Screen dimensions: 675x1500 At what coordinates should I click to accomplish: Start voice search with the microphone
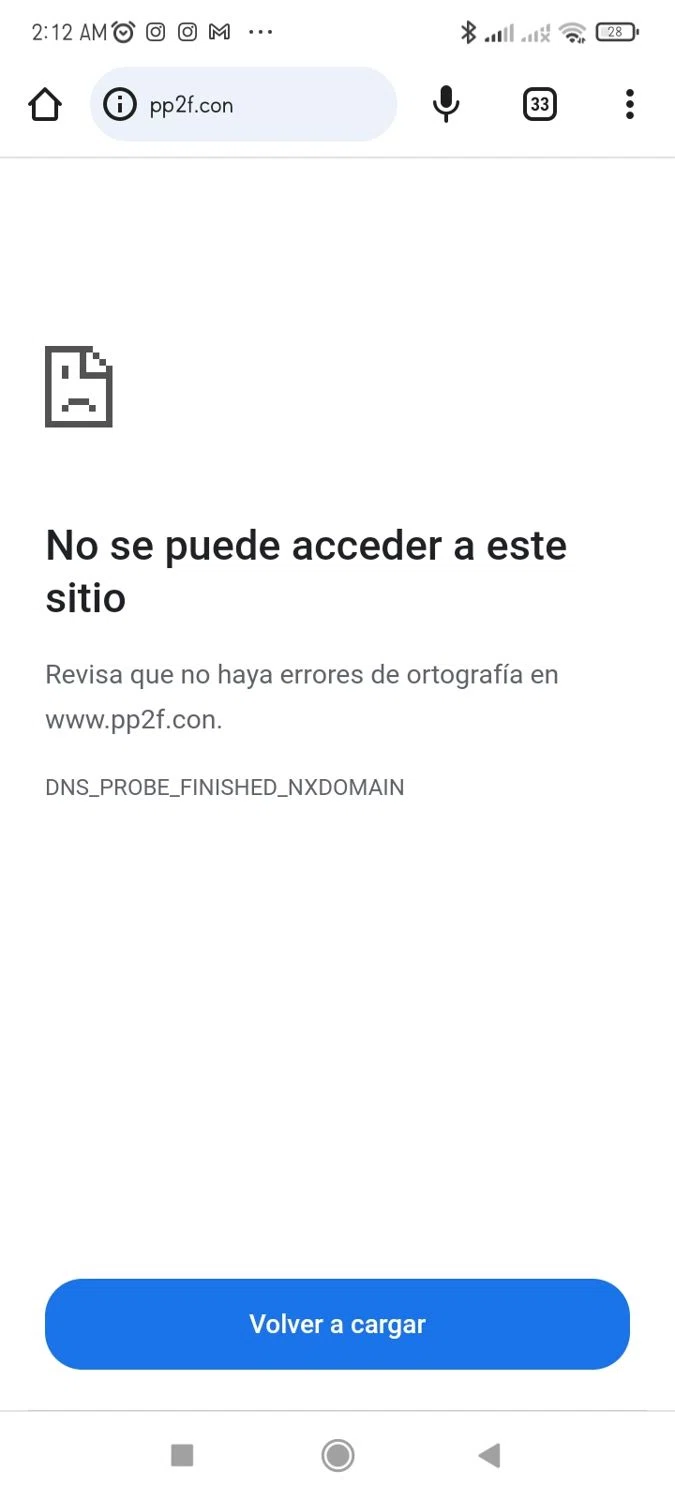446,104
